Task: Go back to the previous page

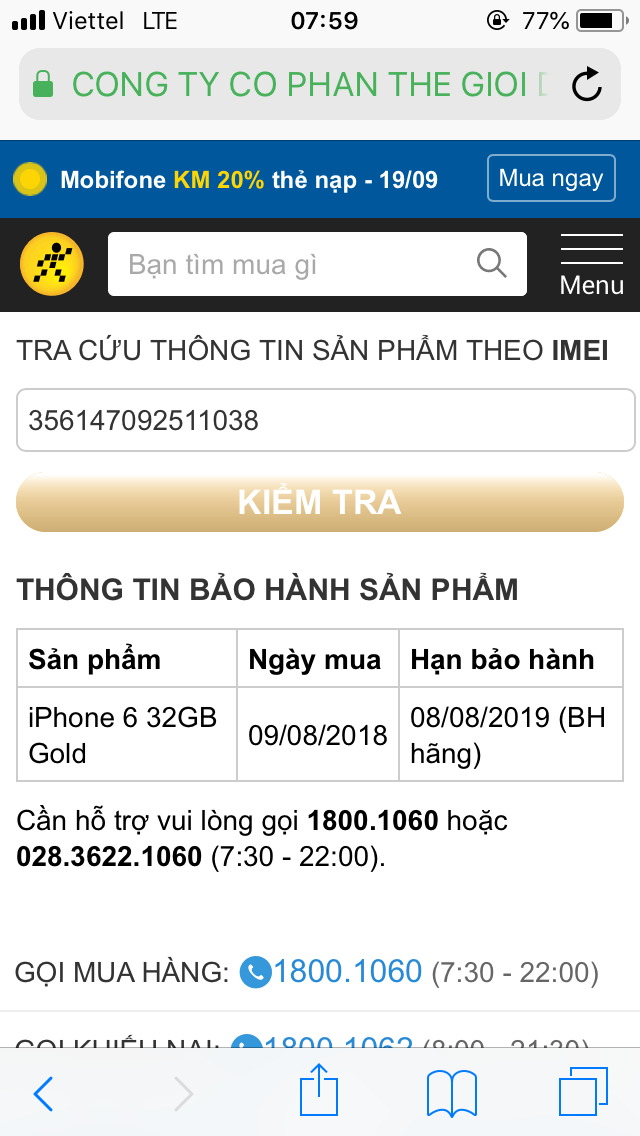Action: coord(44,1093)
